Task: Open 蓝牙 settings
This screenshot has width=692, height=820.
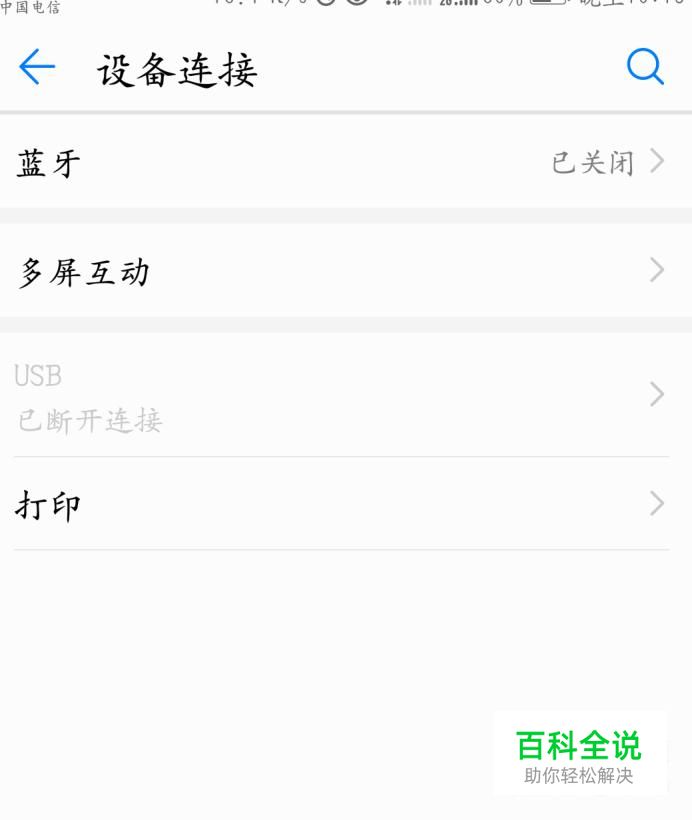Action: [x=345, y=162]
